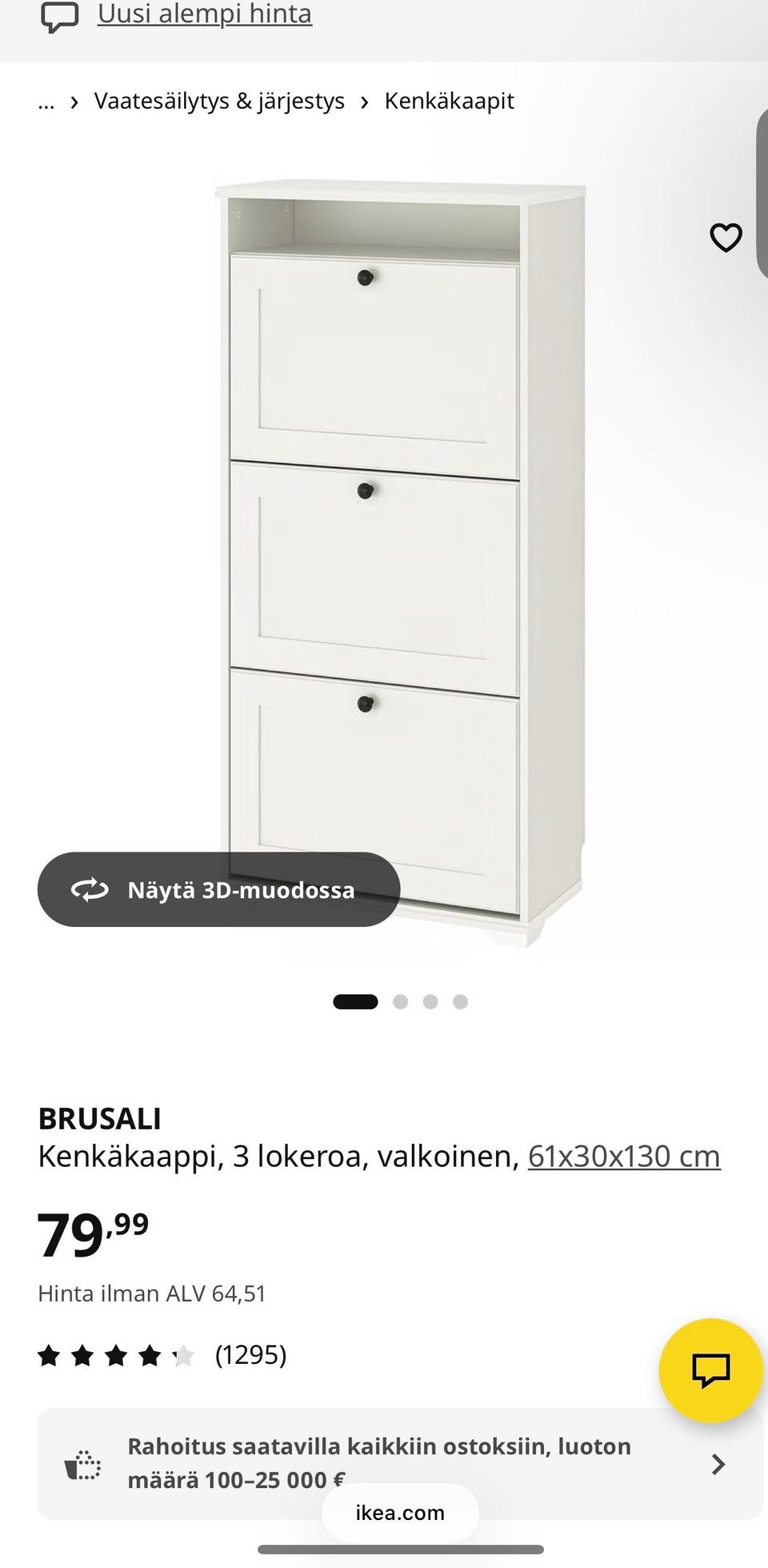Select the fourth carousel dot
This screenshot has height=1568, width=768.
[461, 1001]
